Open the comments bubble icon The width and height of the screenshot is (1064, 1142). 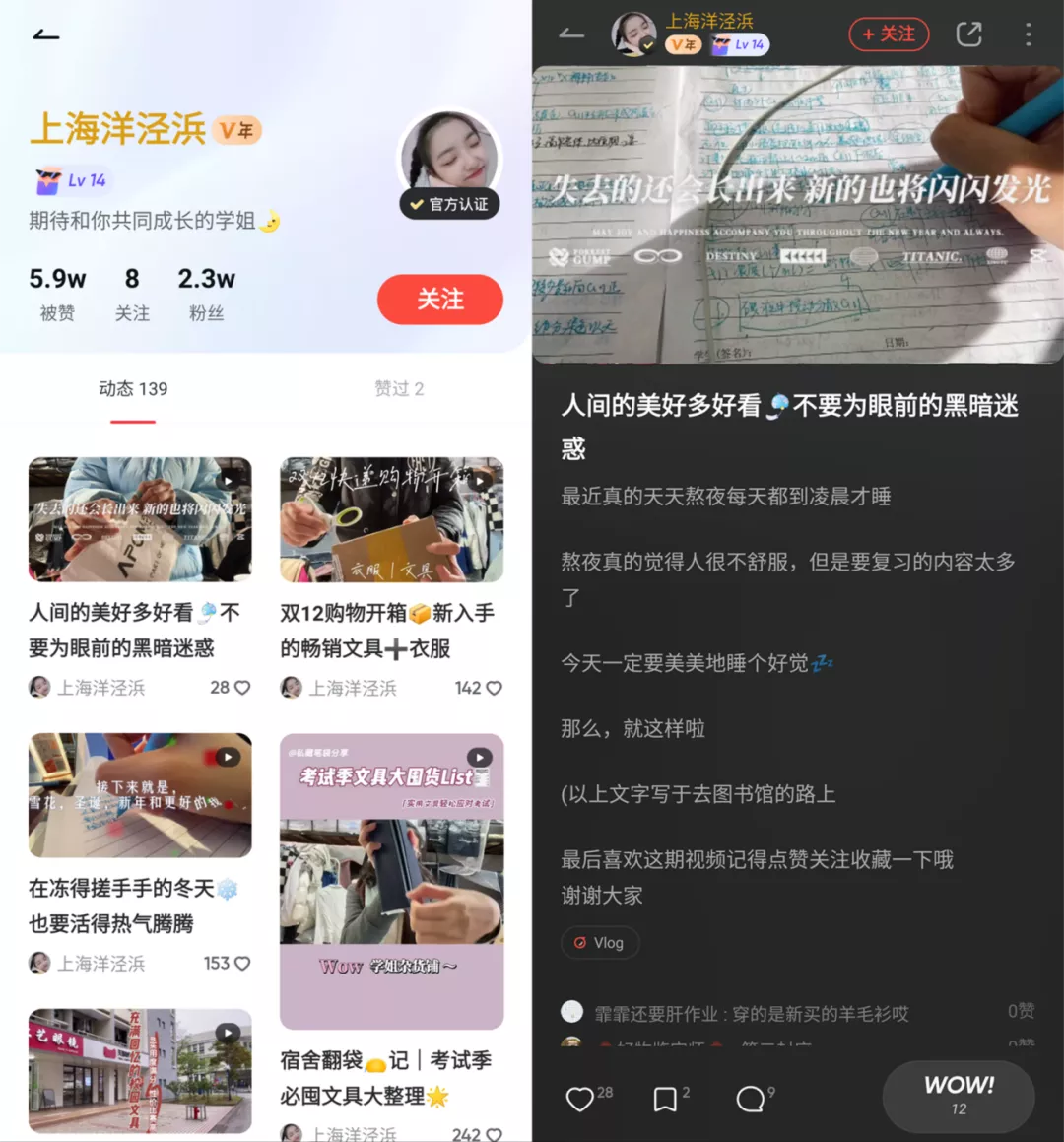click(x=750, y=1099)
